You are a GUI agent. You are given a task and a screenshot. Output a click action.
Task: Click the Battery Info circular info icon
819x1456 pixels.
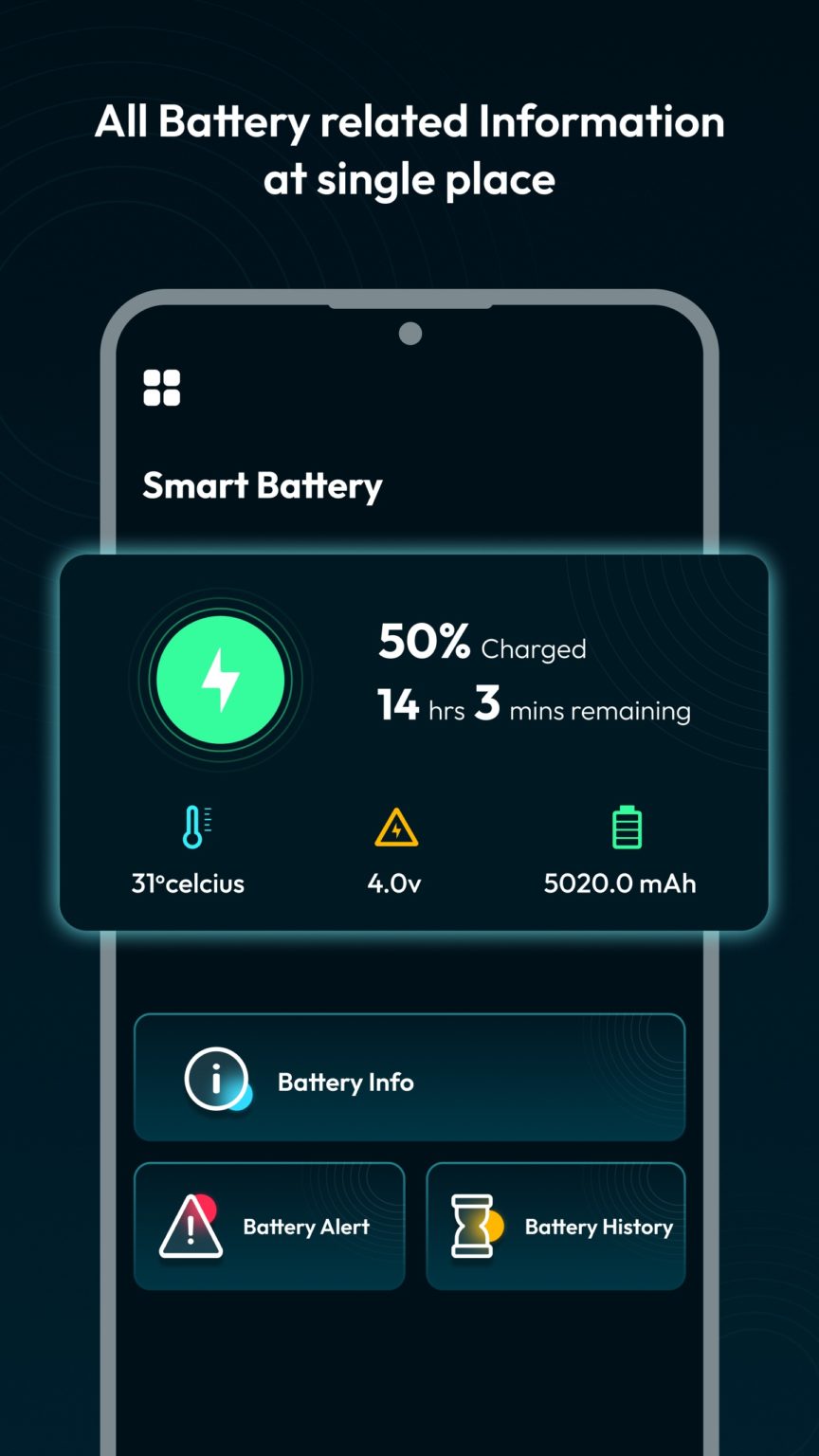(x=216, y=1077)
